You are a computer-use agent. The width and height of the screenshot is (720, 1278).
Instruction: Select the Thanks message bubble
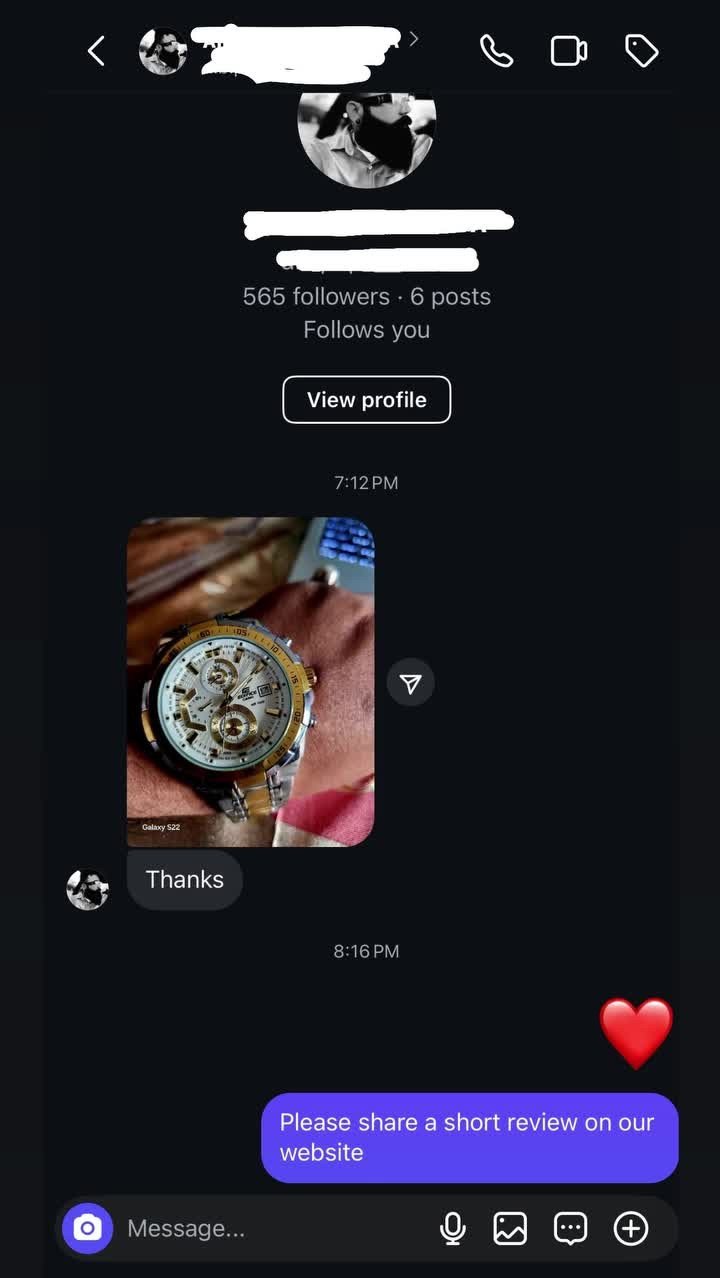click(184, 880)
